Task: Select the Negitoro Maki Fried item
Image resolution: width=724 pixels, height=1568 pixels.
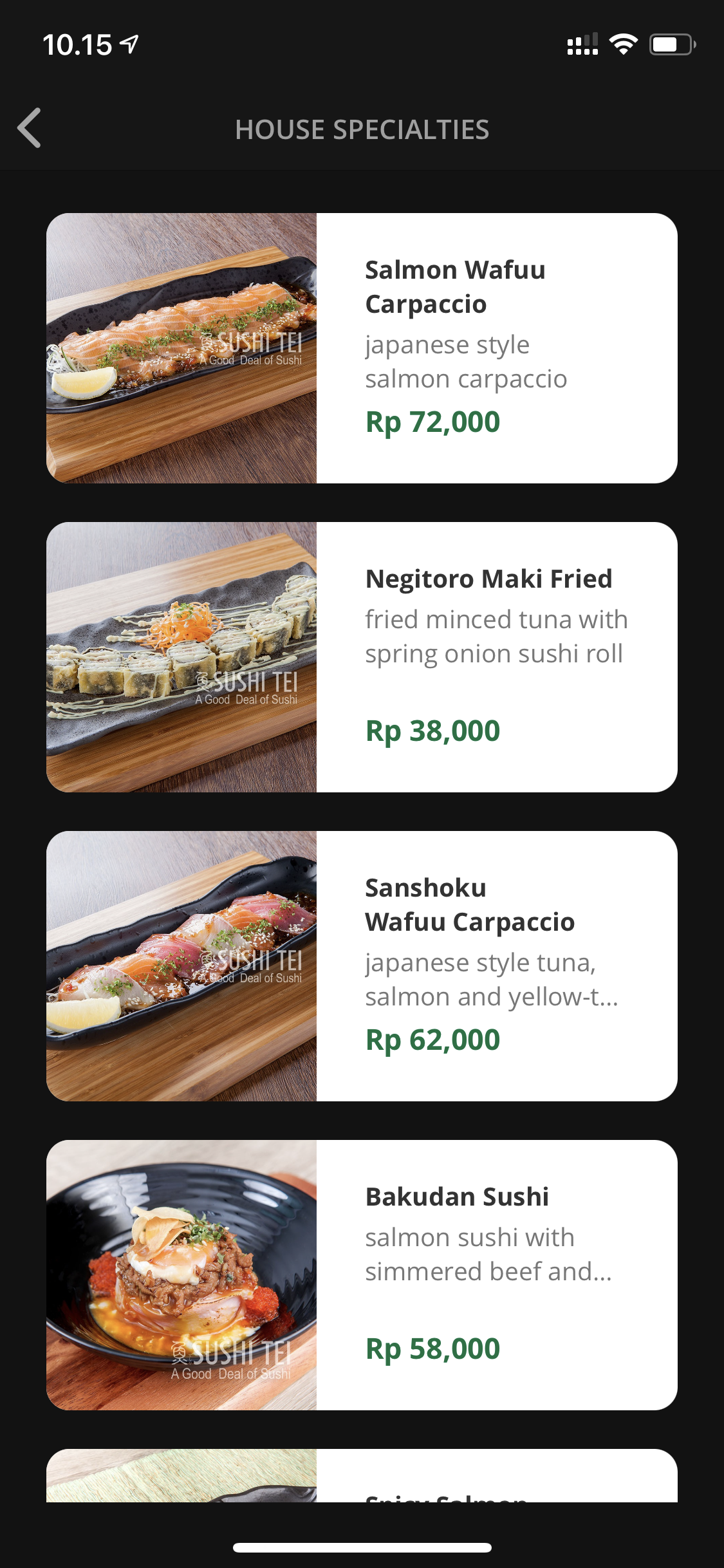Action: point(362,657)
